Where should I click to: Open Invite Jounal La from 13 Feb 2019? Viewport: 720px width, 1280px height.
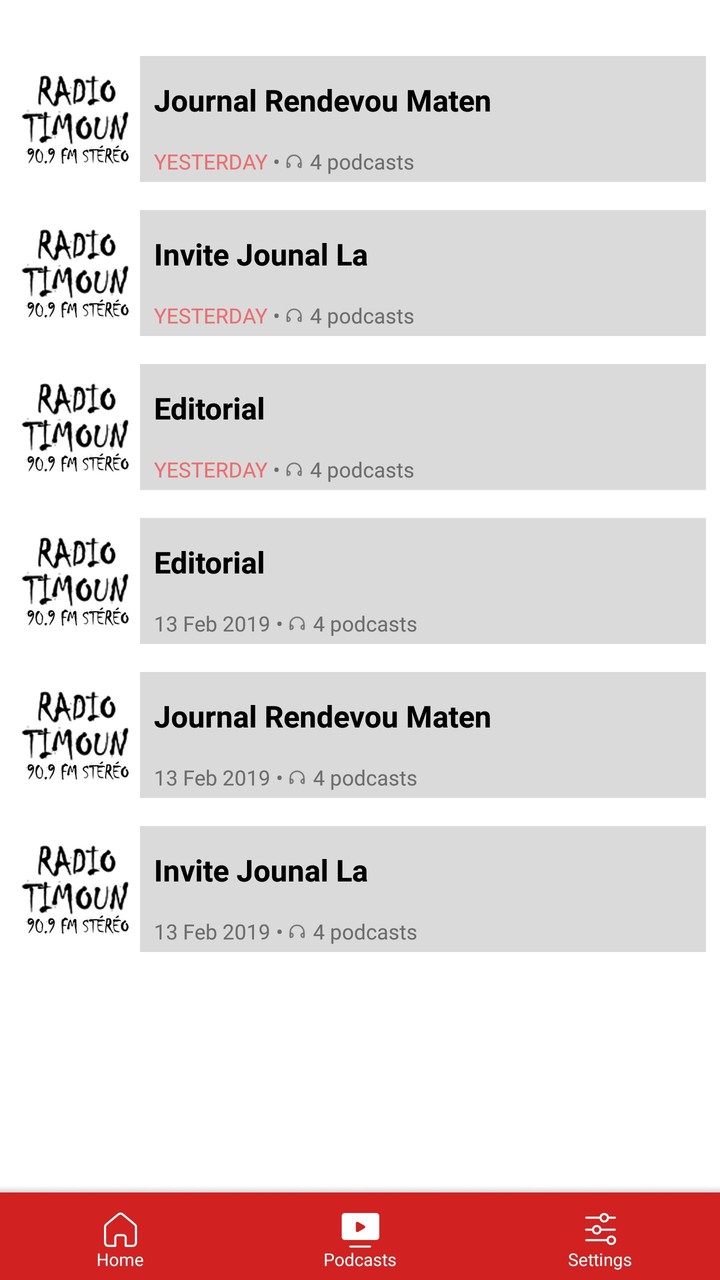[x=422, y=888]
